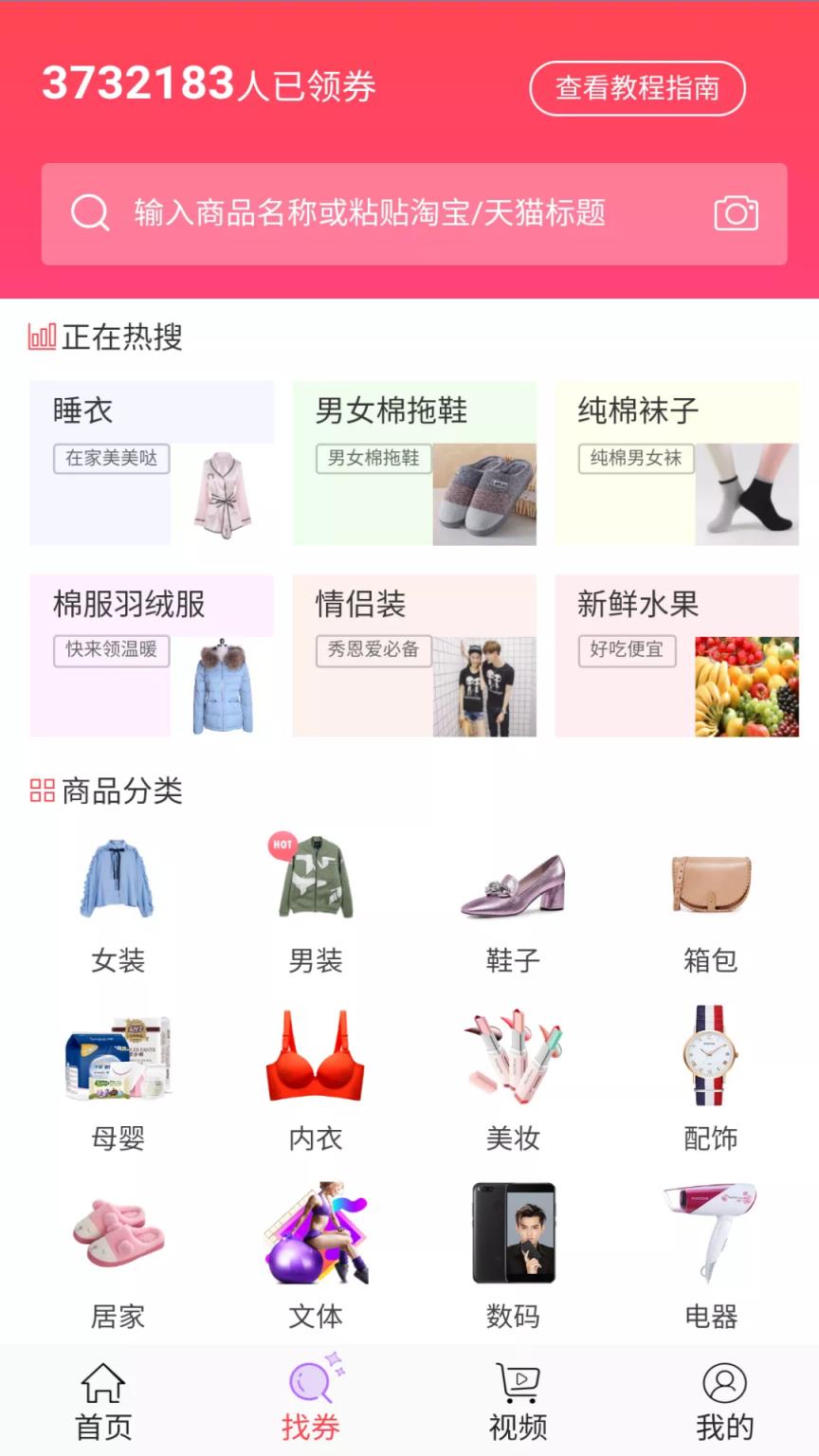
Task: Click the product search input field
Action: pyautogui.click(x=379, y=212)
